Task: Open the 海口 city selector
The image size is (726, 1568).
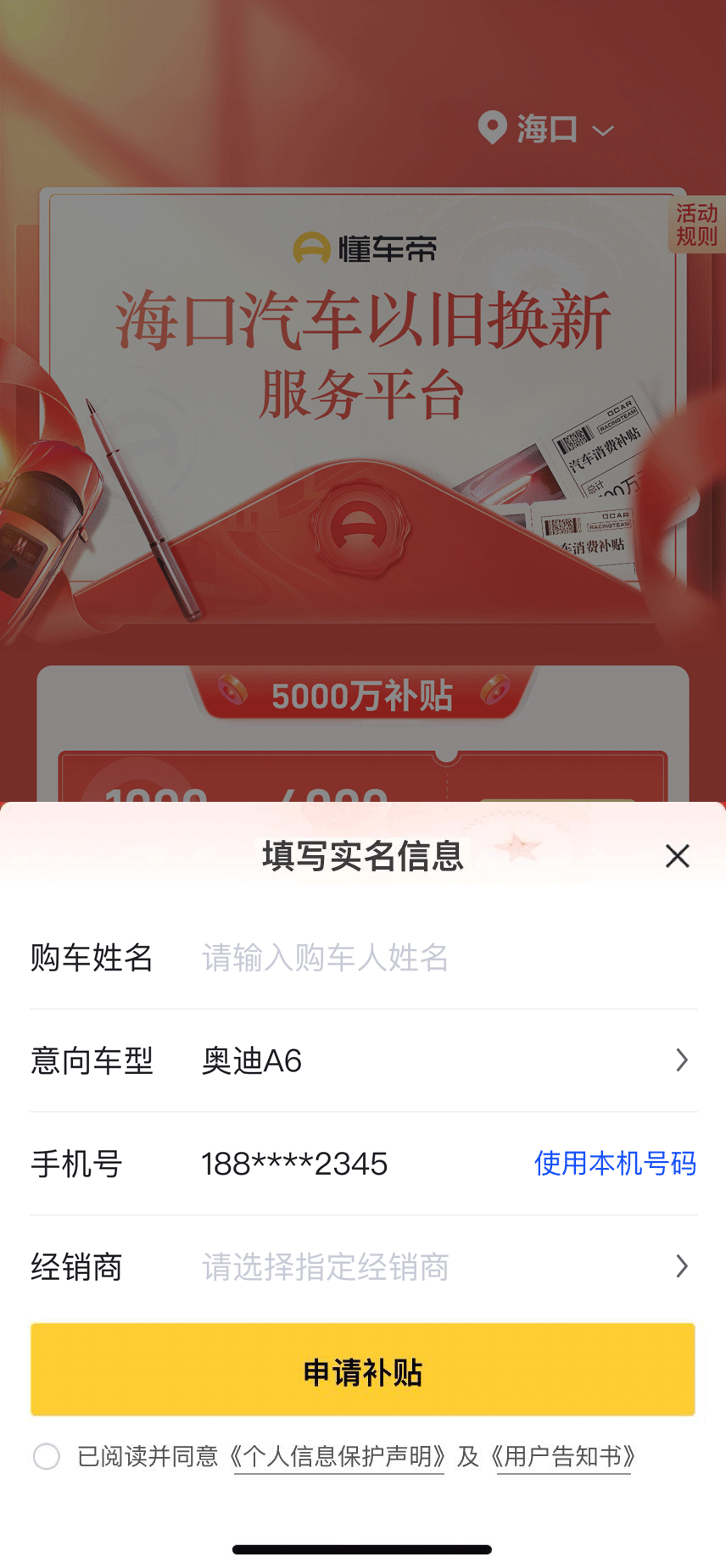Action: (546, 130)
